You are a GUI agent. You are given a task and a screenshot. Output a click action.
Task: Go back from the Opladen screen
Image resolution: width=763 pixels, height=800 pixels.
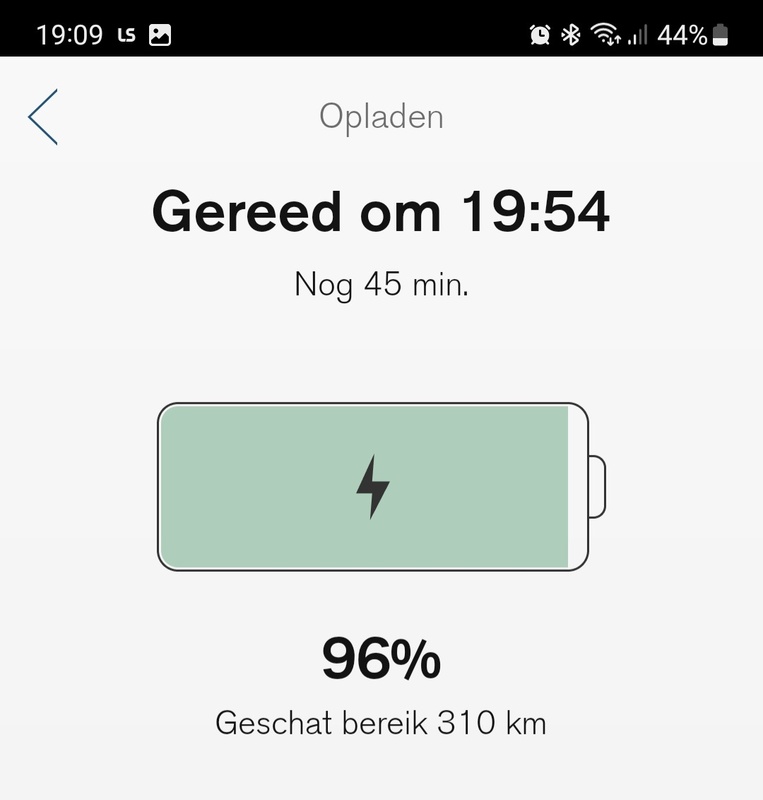pyautogui.click(x=43, y=117)
